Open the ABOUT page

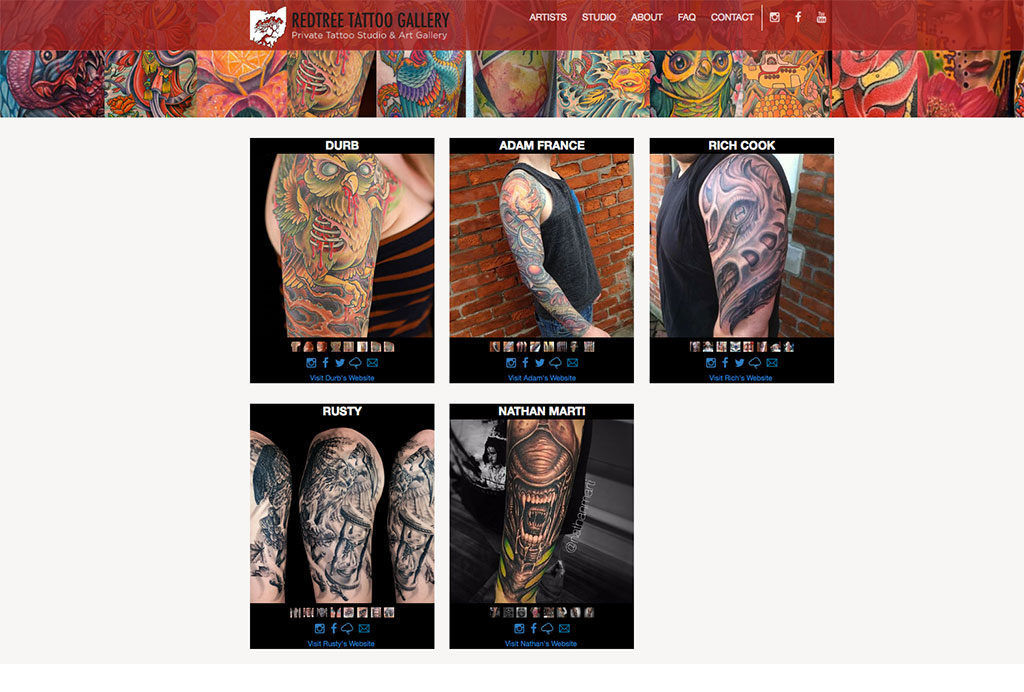tap(647, 17)
